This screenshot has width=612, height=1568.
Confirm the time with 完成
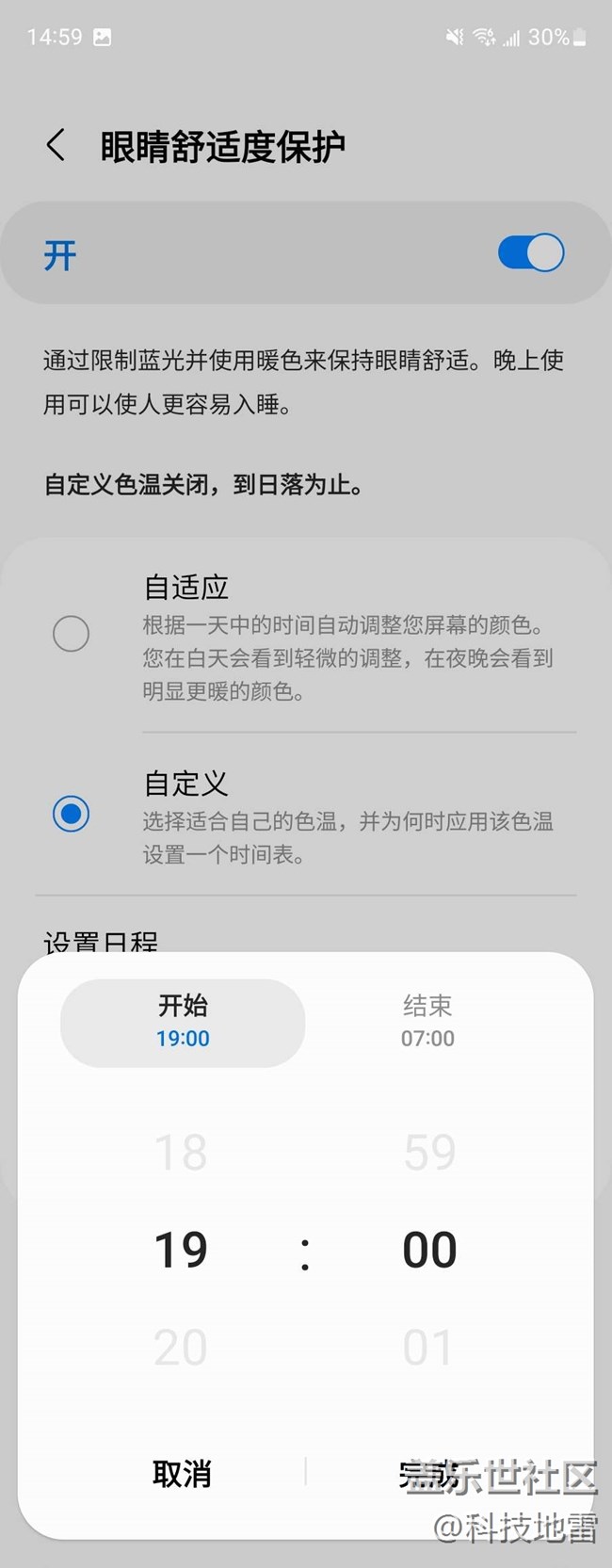click(x=429, y=1474)
